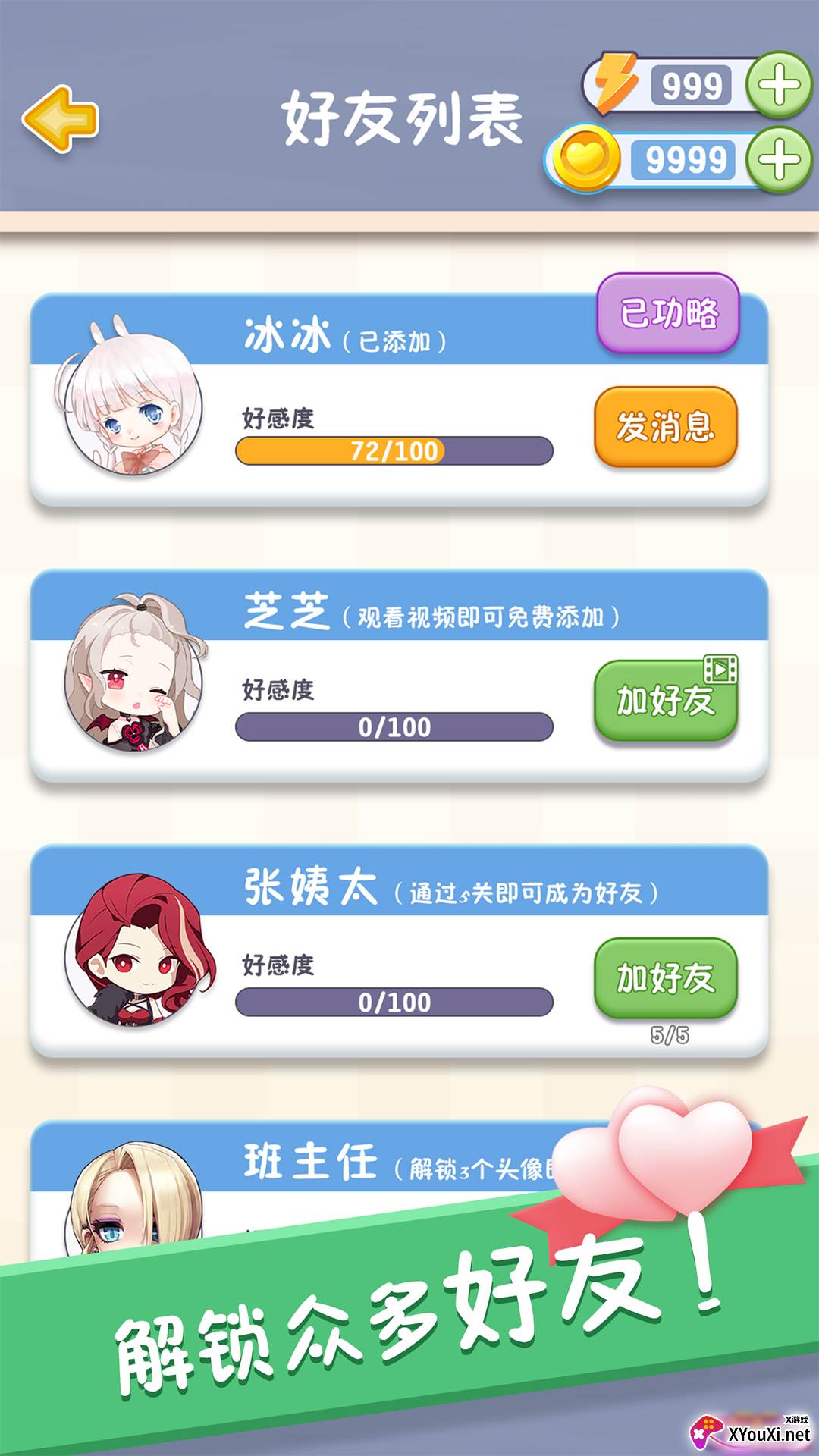Image resolution: width=819 pixels, height=1456 pixels.
Task: Open the 已攻略 badge for 冰冰
Action: pos(668,313)
